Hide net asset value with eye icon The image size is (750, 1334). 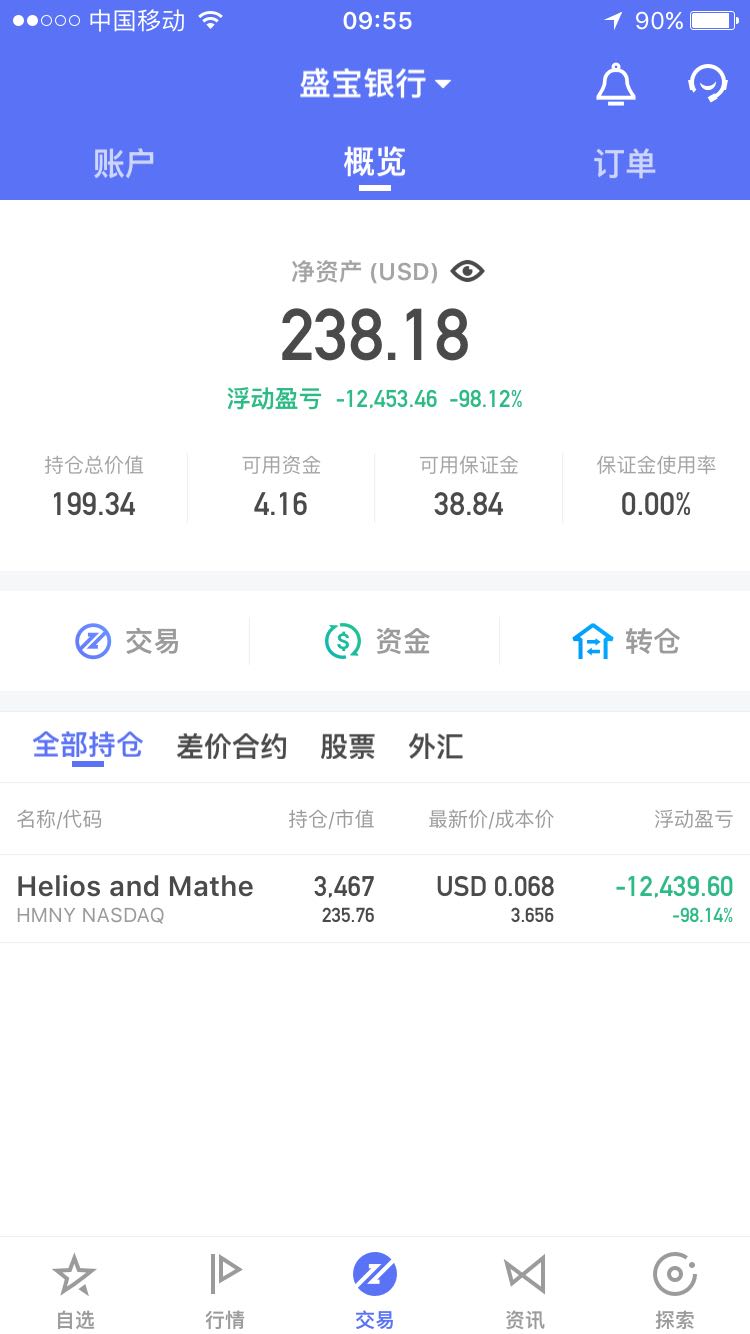coord(467,271)
